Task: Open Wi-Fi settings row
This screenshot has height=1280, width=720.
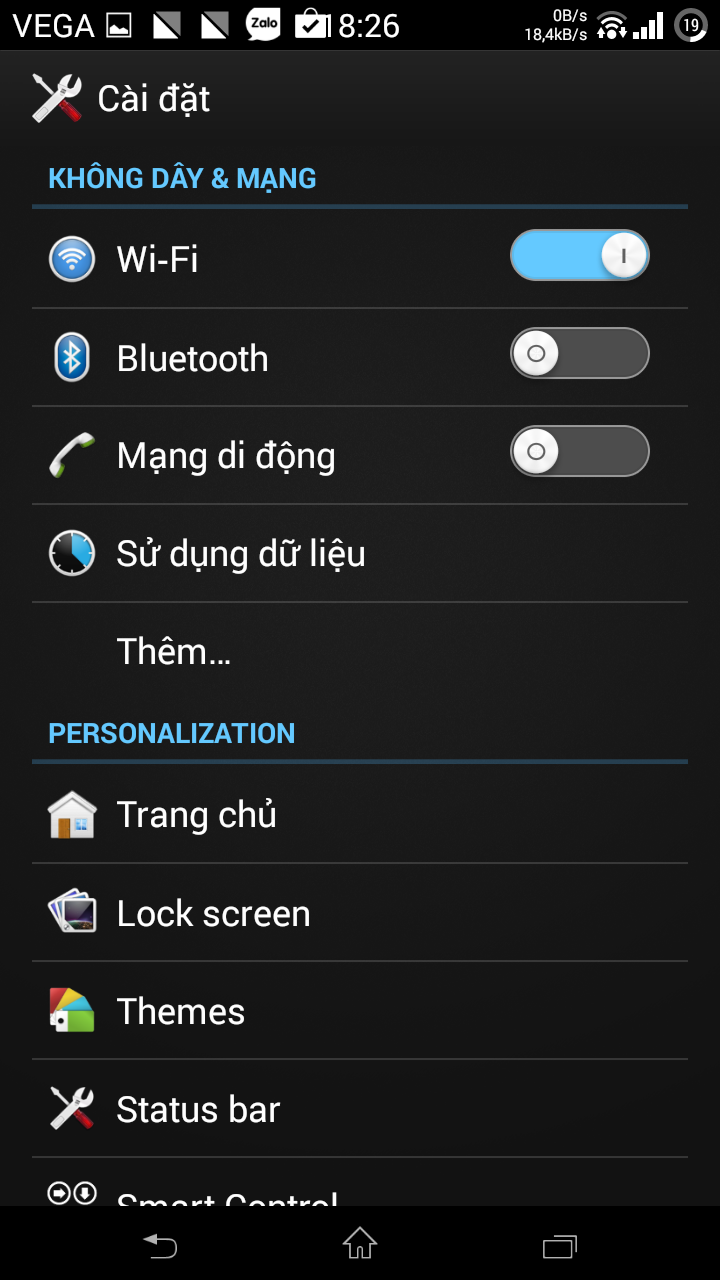Action: tap(250, 259)
